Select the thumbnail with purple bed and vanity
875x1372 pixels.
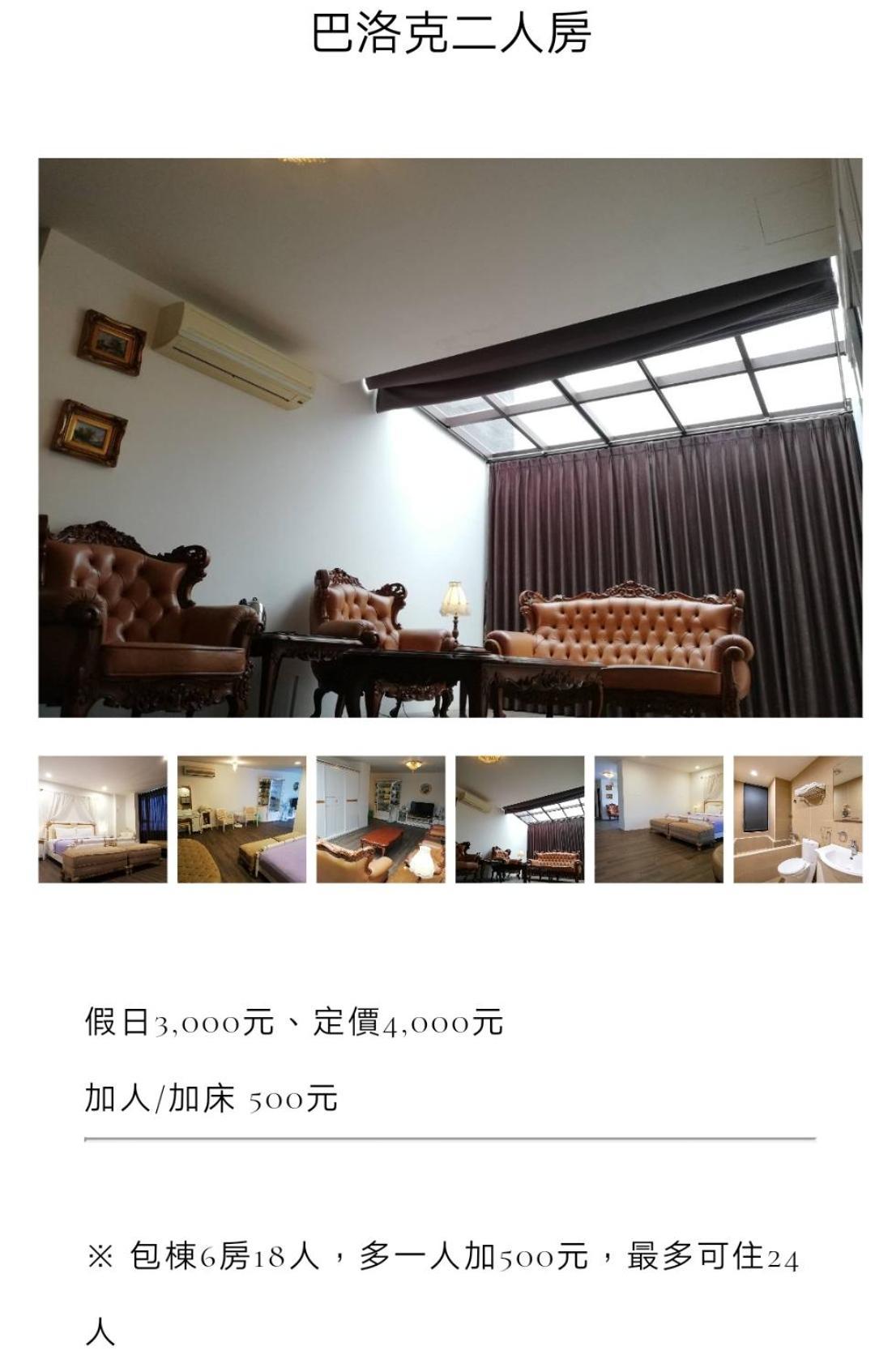[x=241, y=819]
